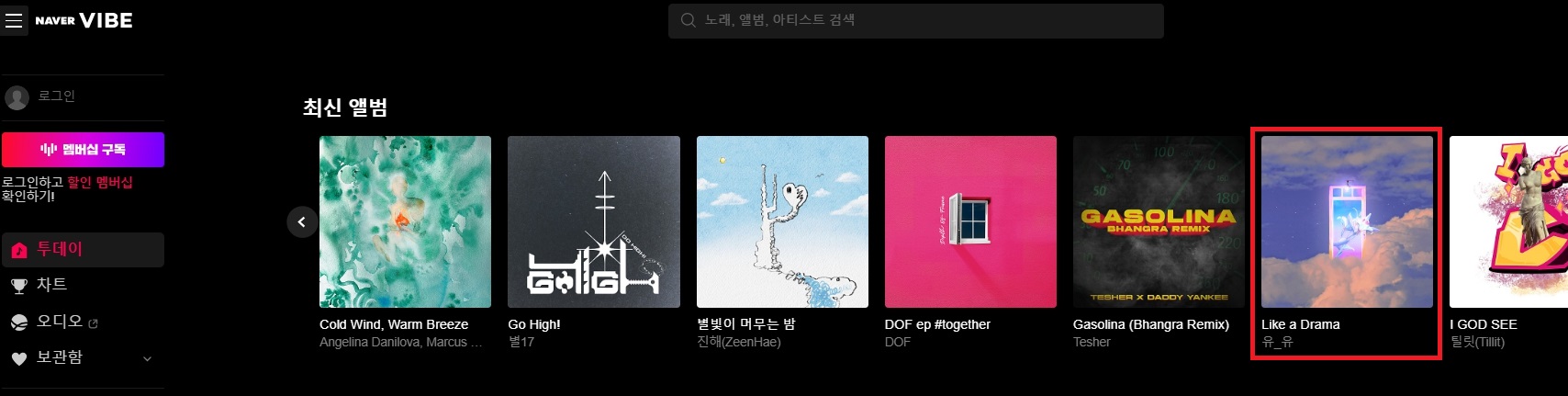Expand the 보관함 library menu
1568x396 pixels.
coord(147,358)
